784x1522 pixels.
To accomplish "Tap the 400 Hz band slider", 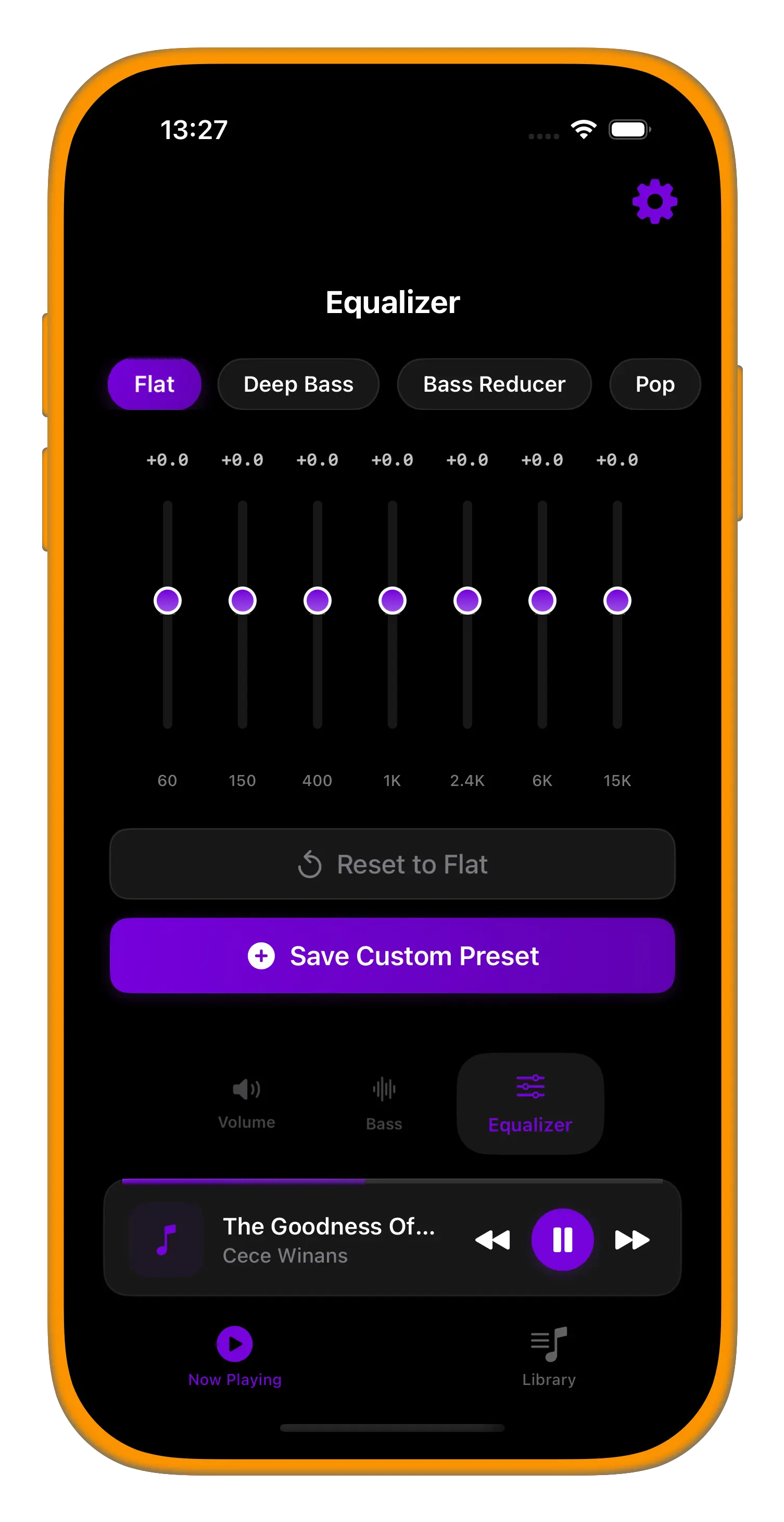I will [x=318, y=601].
